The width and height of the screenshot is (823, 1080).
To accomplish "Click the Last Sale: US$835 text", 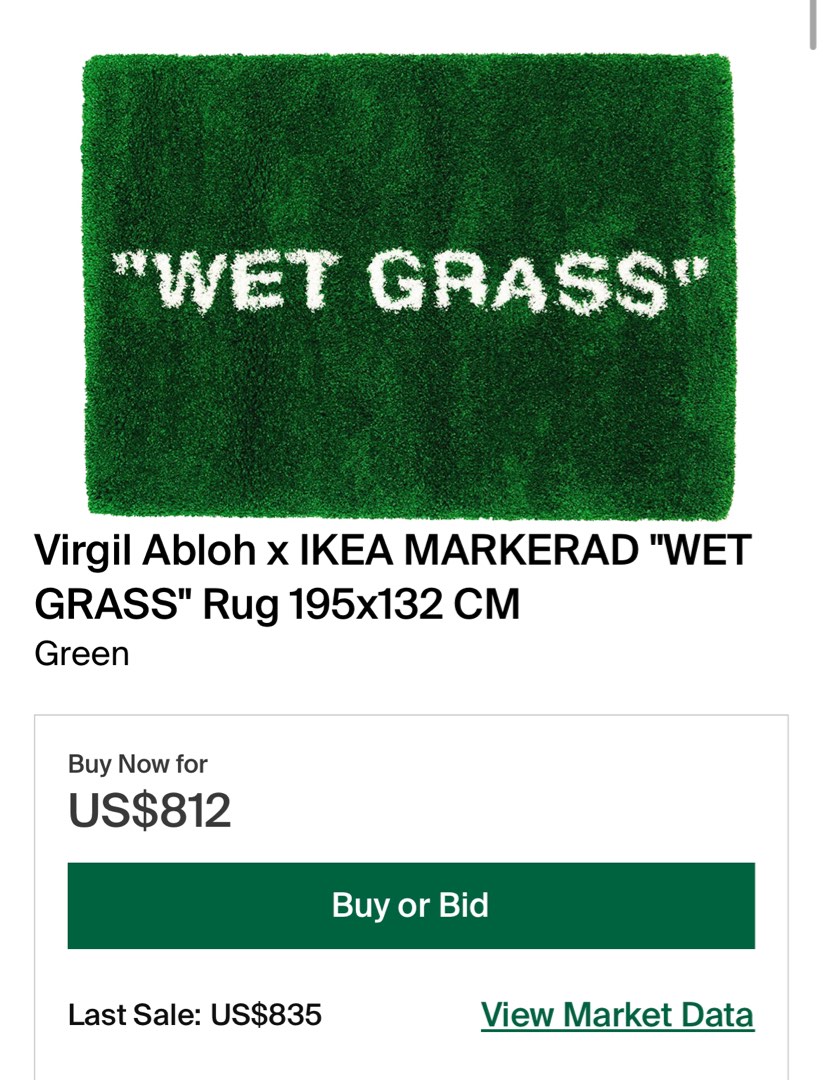I will pos(192,1014).
